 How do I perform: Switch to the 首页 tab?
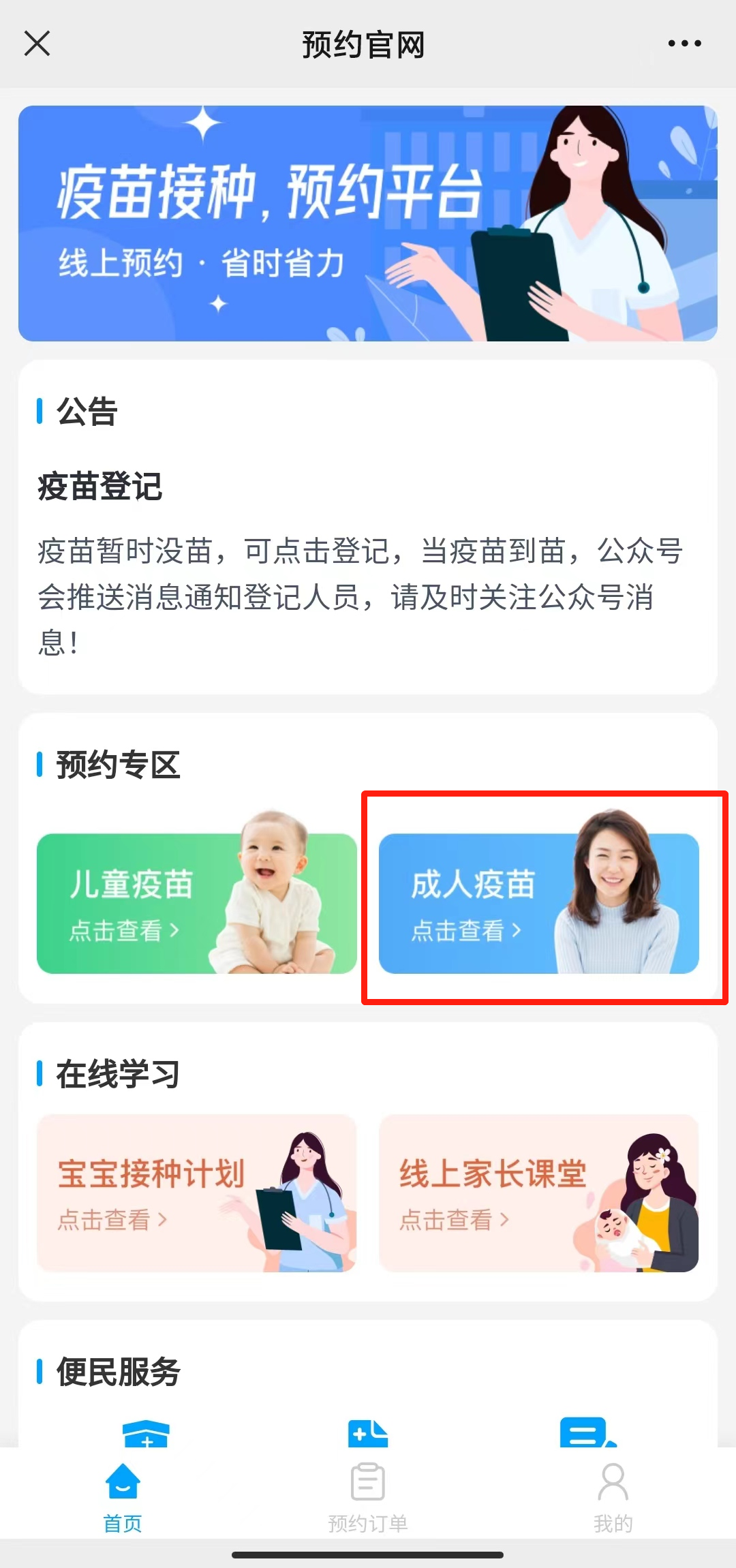click(x=123, y=1497)
